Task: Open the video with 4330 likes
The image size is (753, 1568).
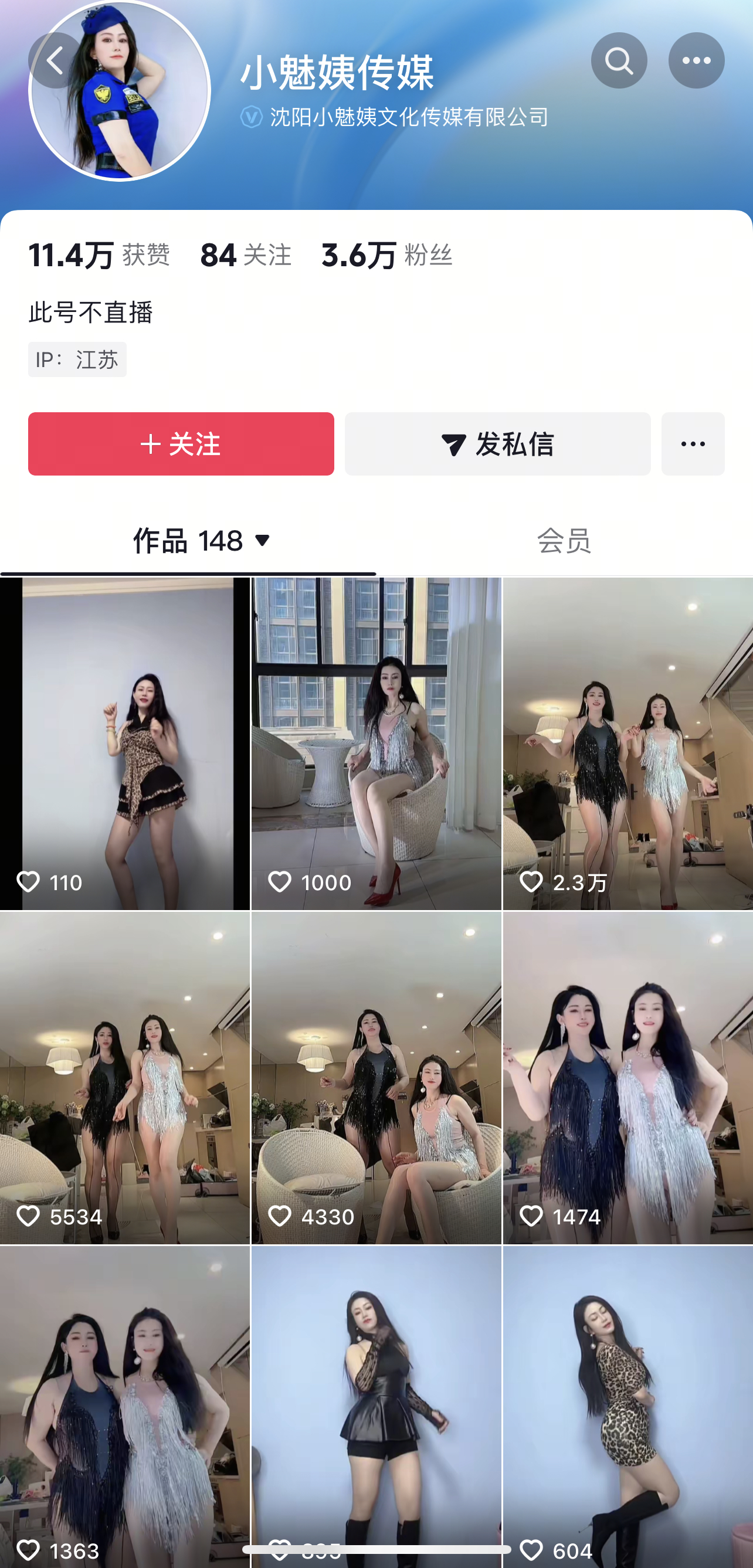Action: click(376, 1077)
